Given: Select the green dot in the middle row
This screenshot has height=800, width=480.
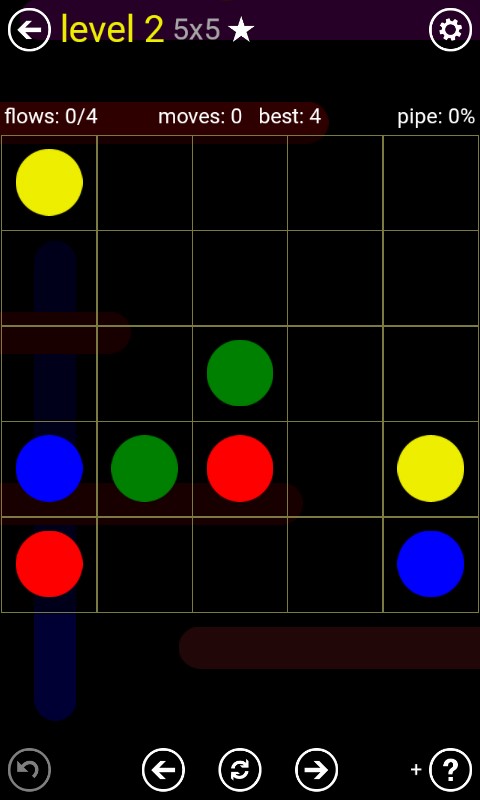Looking at the screenshot, I should pyautogui.click(x=240, y=373).
